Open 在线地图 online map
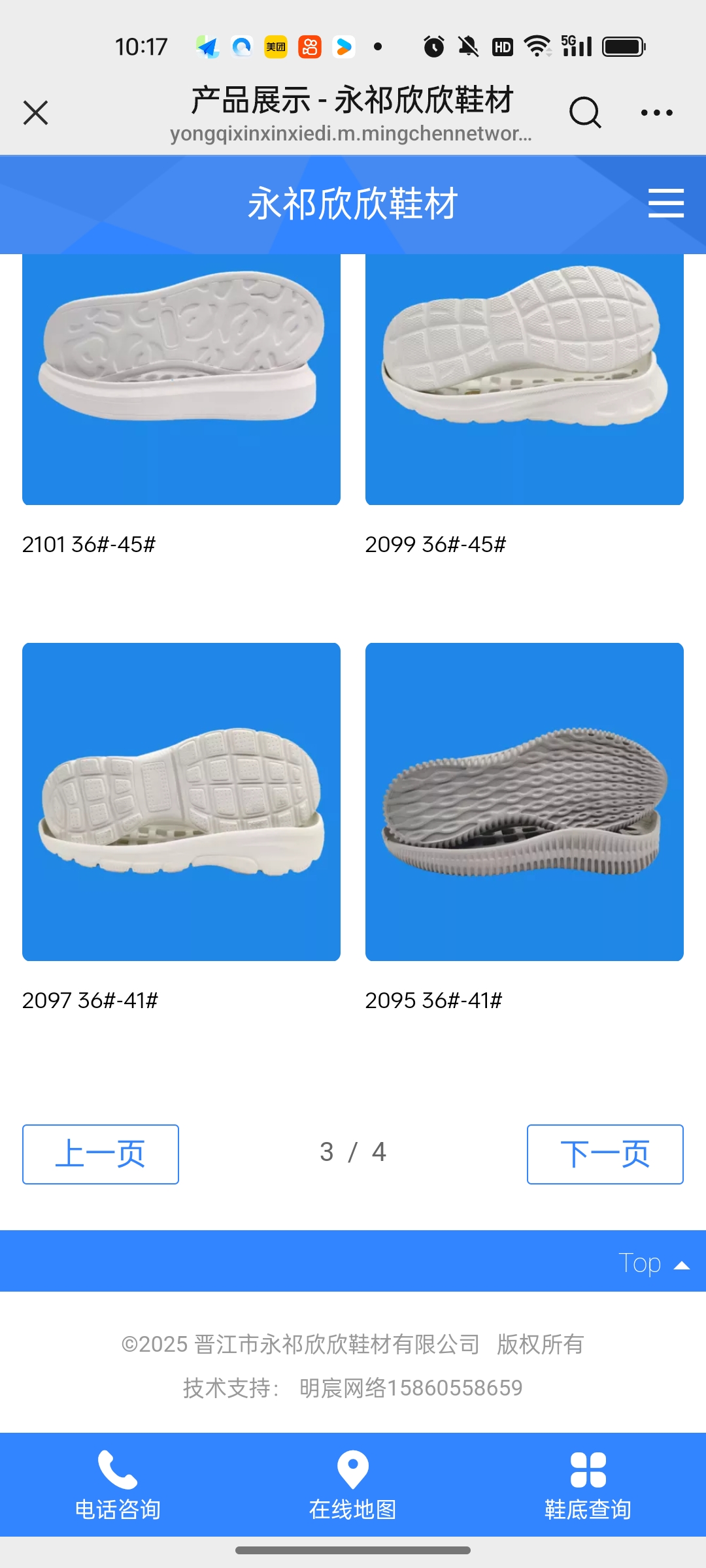This screenshot has height=1568, width=706. point(353,1486)
